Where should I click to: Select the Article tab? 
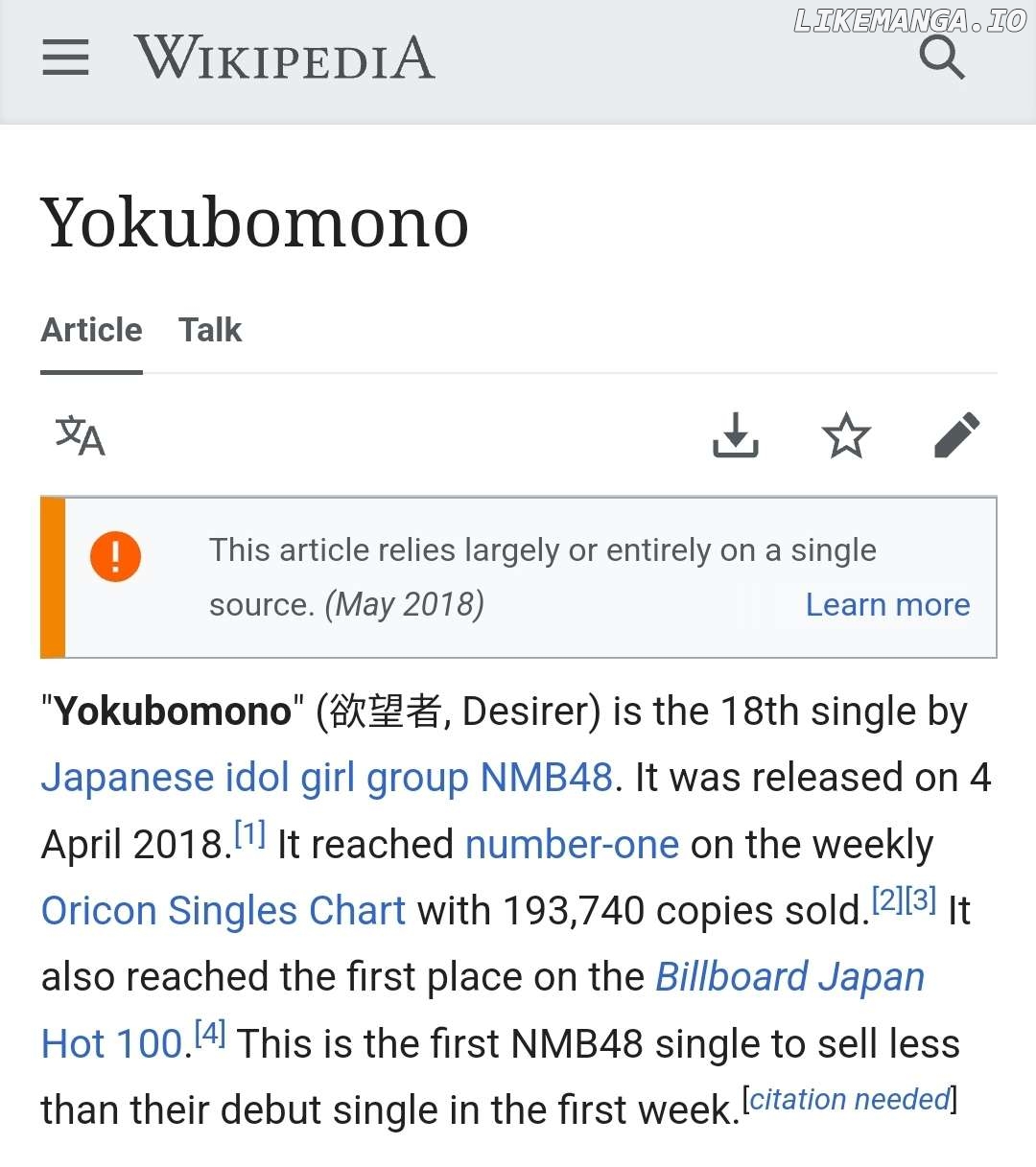tap(91, 330)
